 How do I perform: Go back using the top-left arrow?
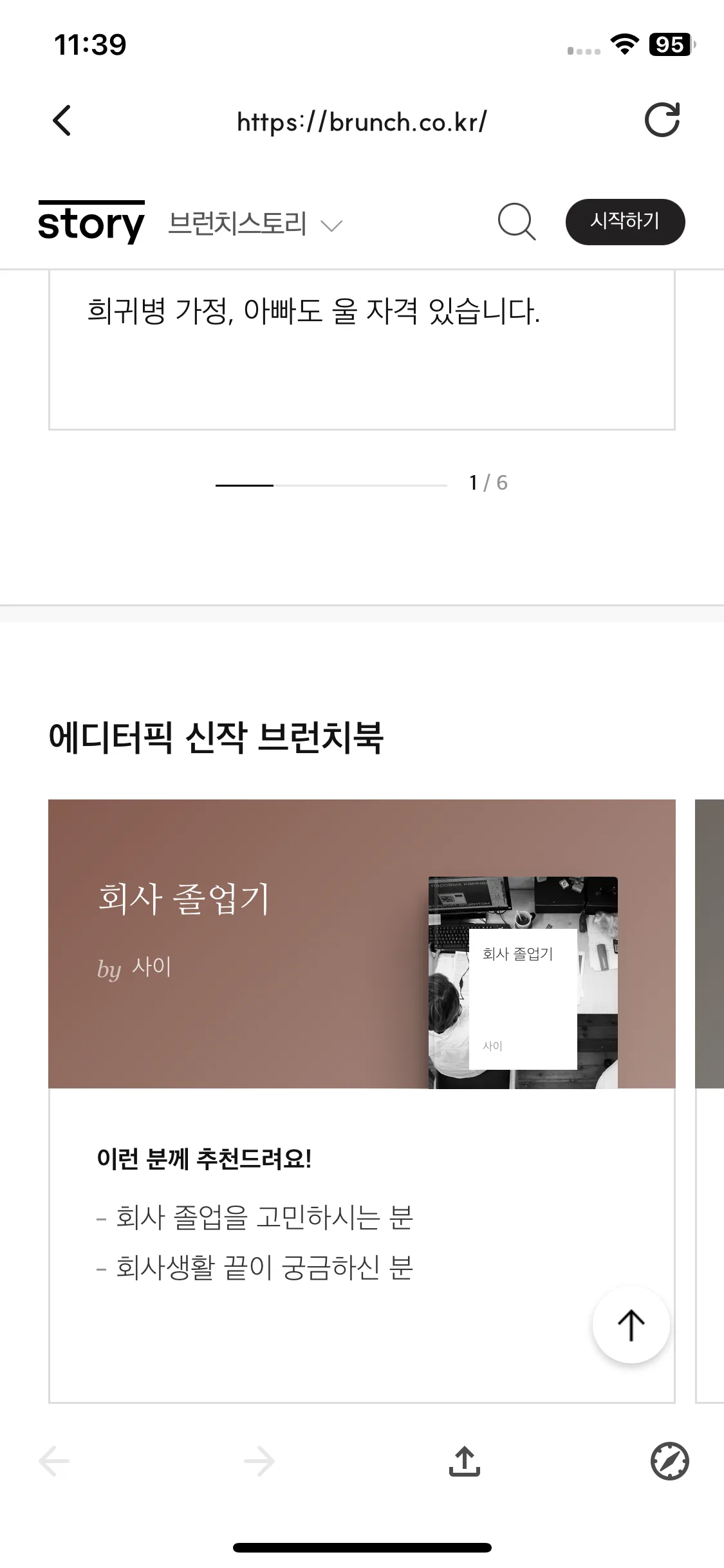click(x=62, y=120)
